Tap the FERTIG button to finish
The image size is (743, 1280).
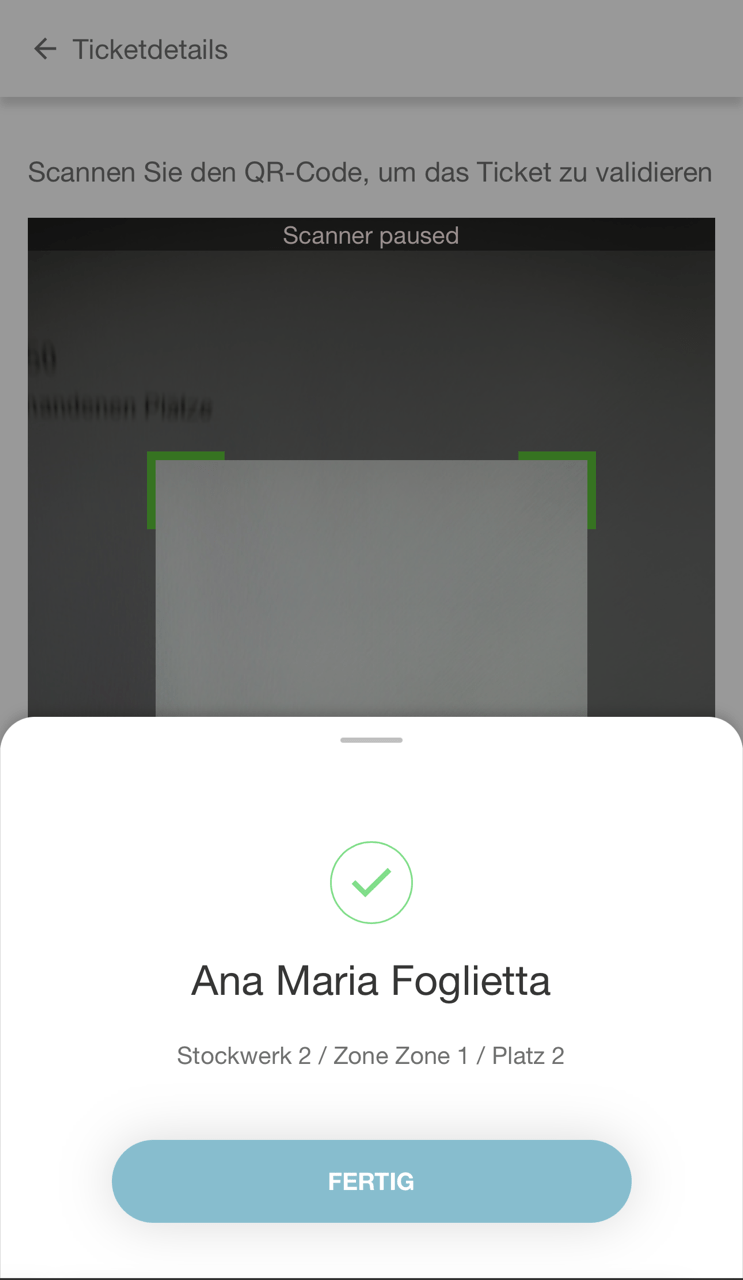pyautogui.click(x=371, y=1181)
